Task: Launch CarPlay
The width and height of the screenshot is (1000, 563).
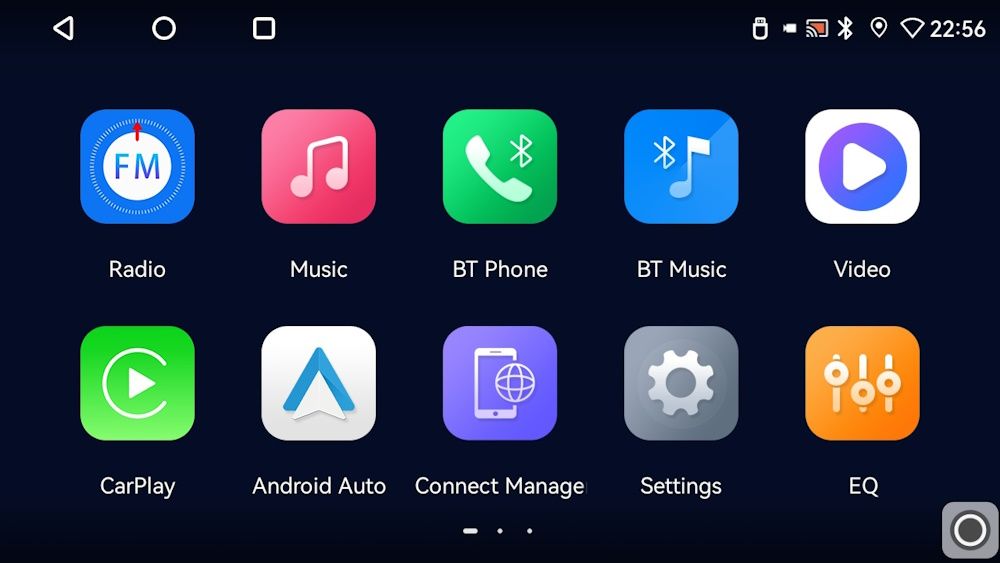Action: [137, 383]
